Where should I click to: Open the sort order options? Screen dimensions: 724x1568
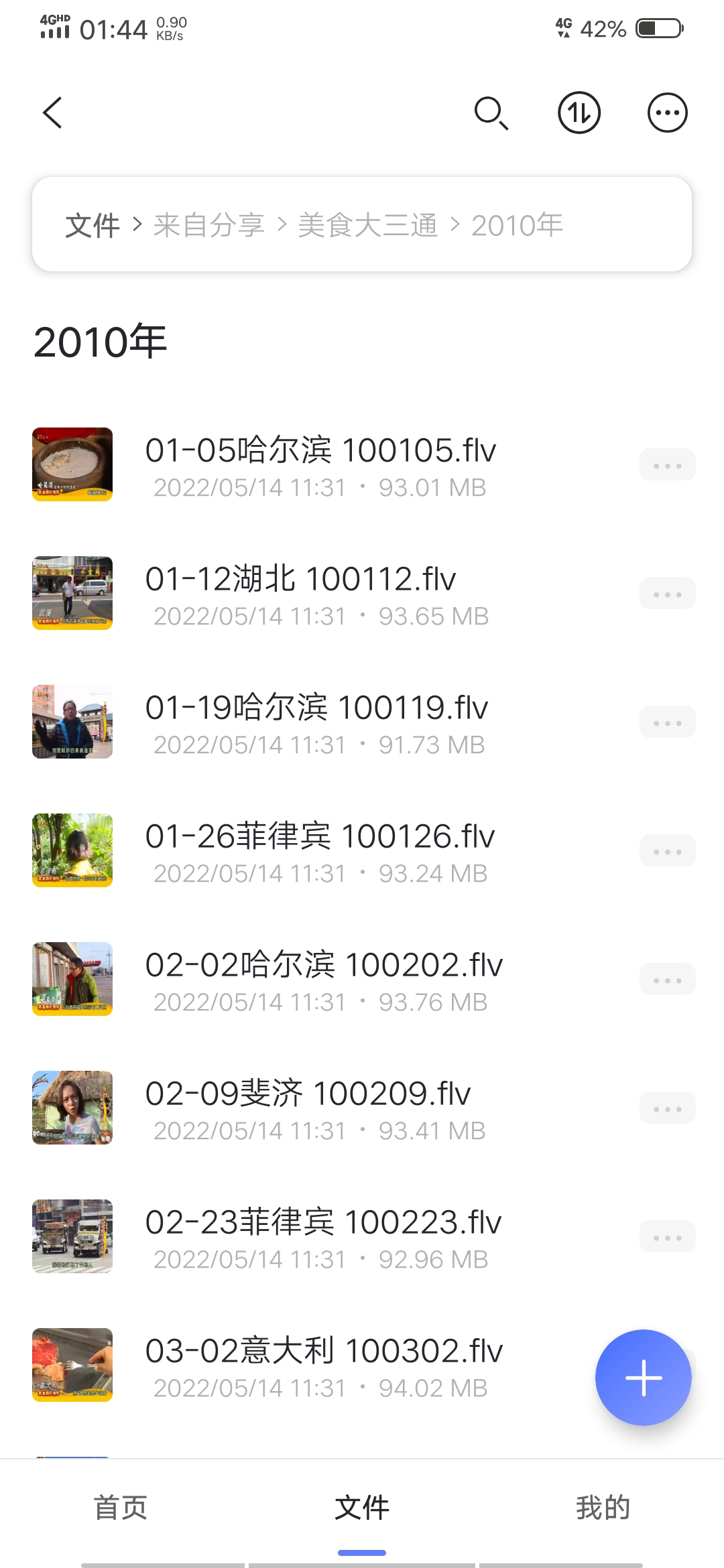click(579, 113)
